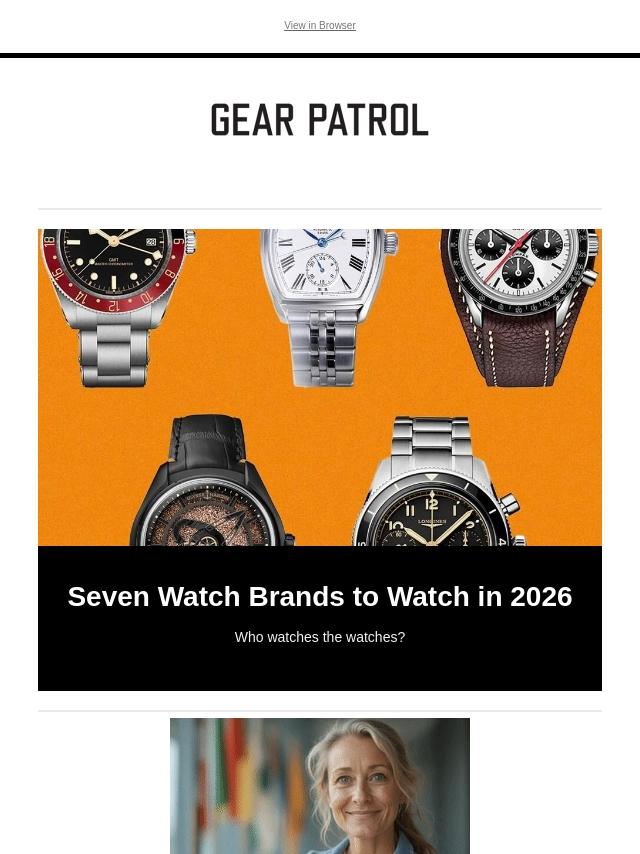This screenshot has width=640, height=854.
Task: Open the smiling woman photo tile
Action: [x=319, y=785]
